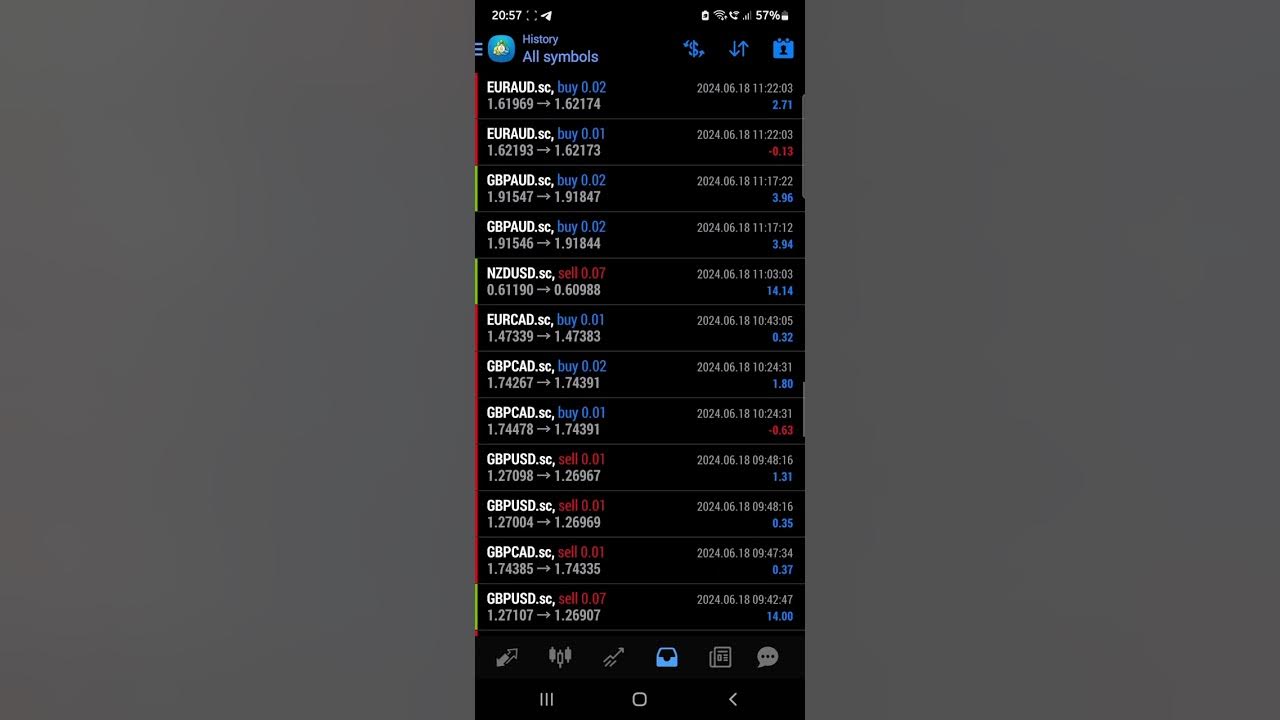Open the EURCAD.sc buy 0.01 trade

pos(640,328)
